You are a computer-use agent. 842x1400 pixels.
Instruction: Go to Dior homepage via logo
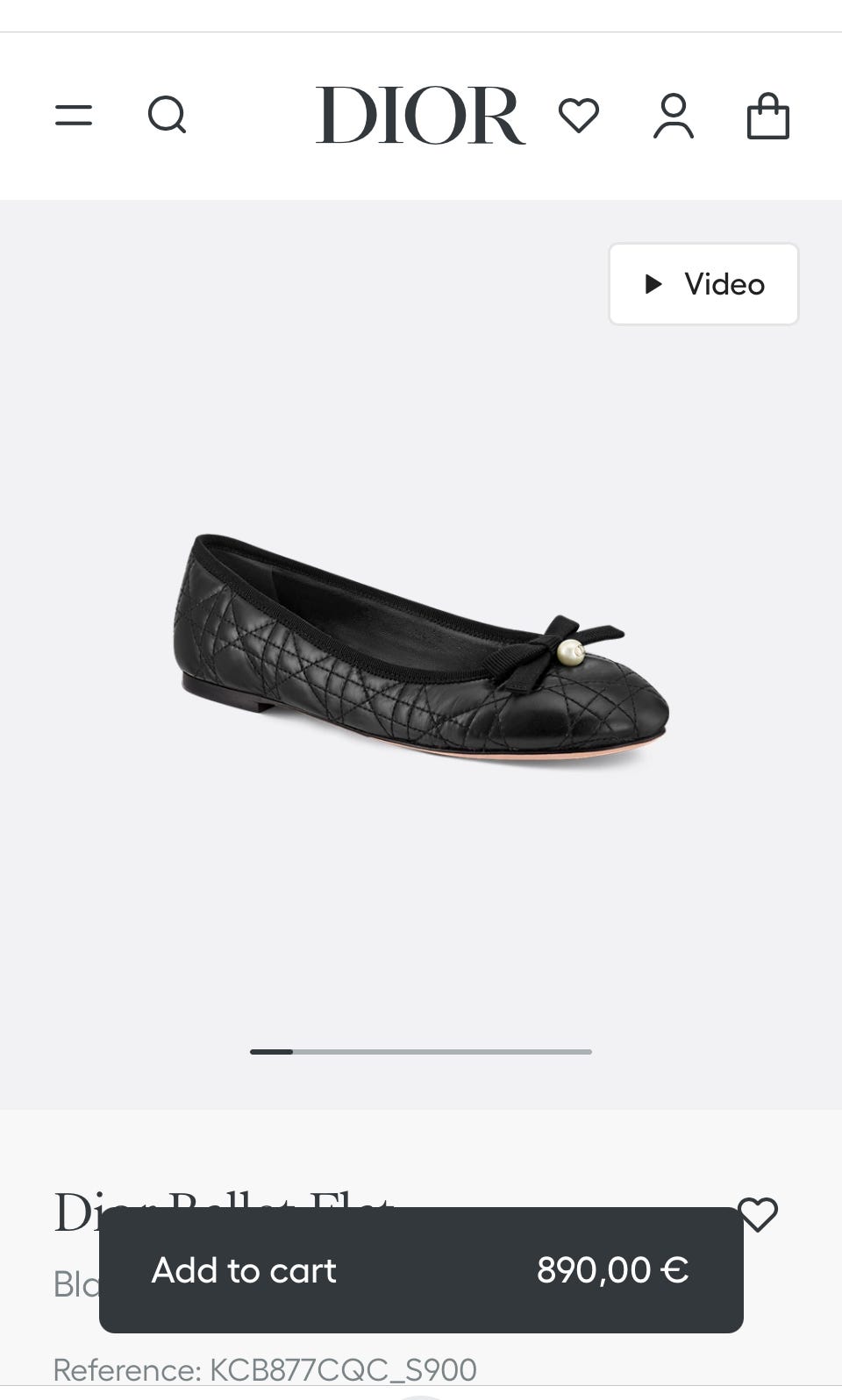(420, 115)
